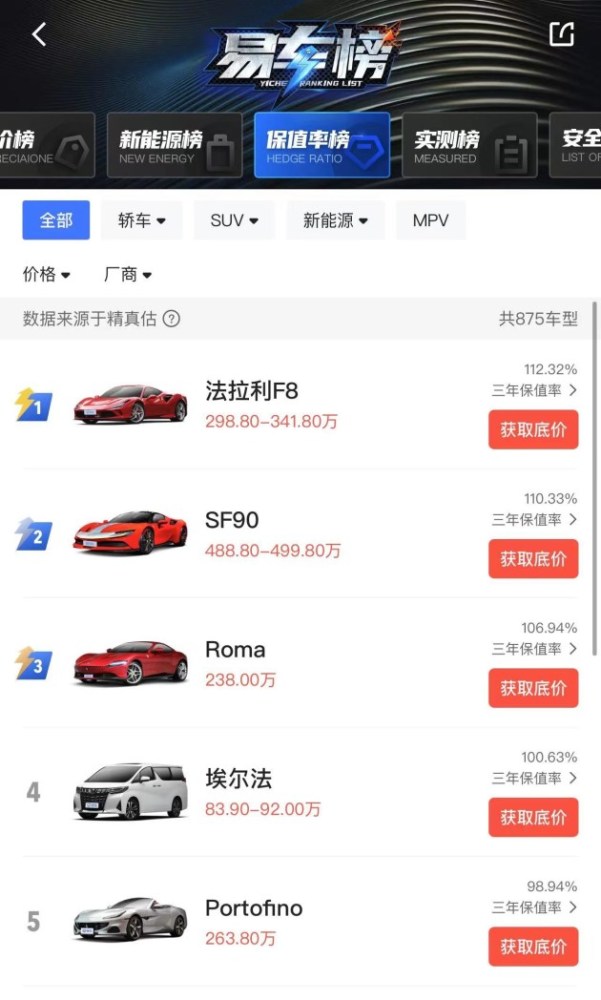Open the 埃尔法 car details
This screenshot has height=1000, width=601.
pyautogui.click(x=238, y=778)
